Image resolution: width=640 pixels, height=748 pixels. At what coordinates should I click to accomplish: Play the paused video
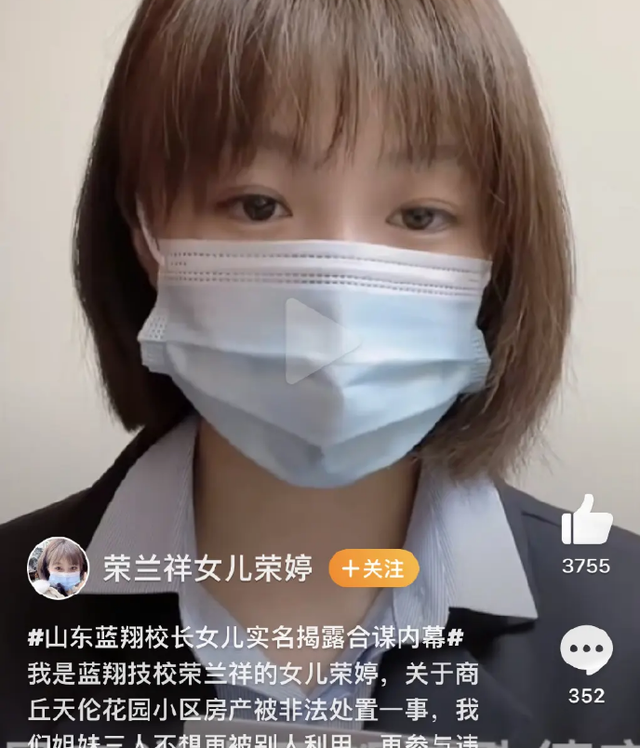point(316,342)
